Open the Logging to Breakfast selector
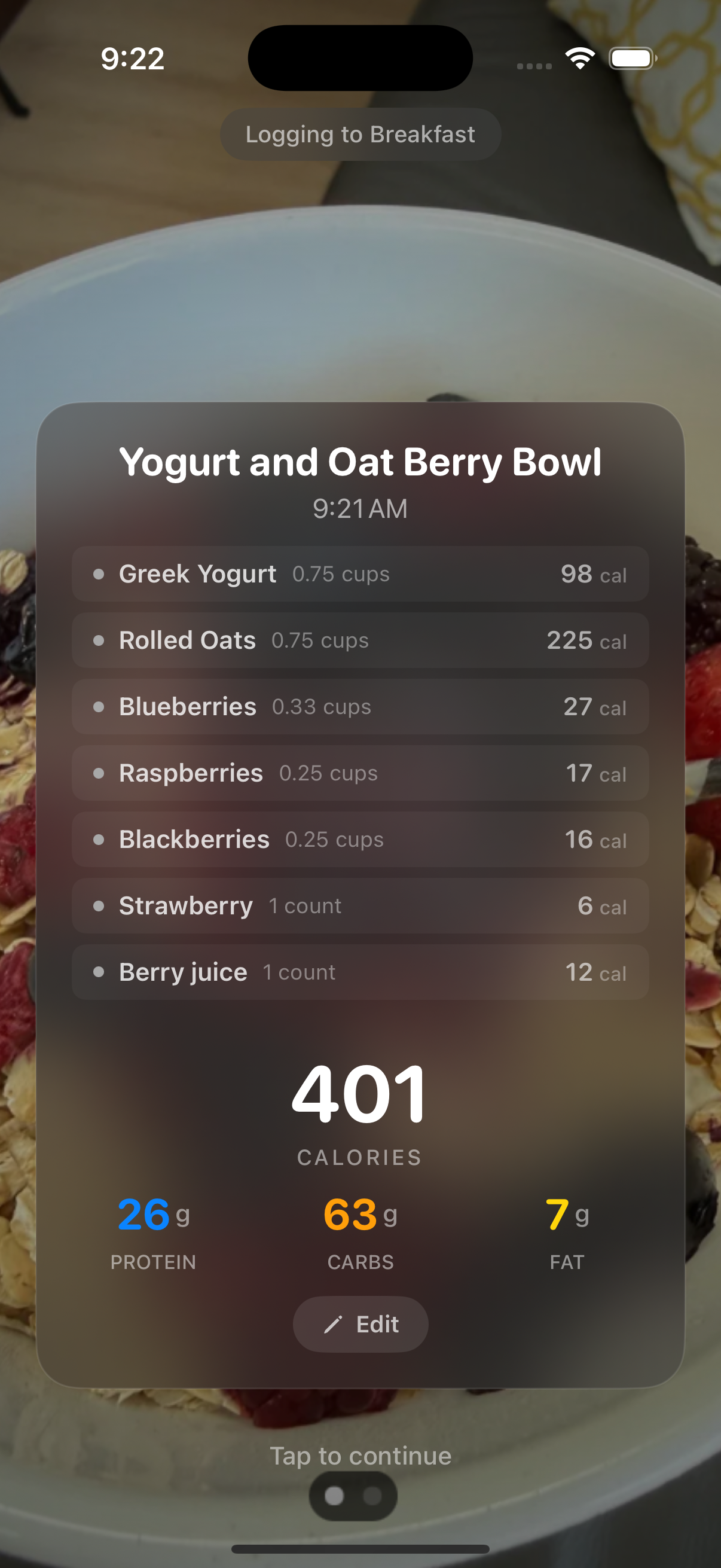 pyautogui.click(x=360, y=134)
